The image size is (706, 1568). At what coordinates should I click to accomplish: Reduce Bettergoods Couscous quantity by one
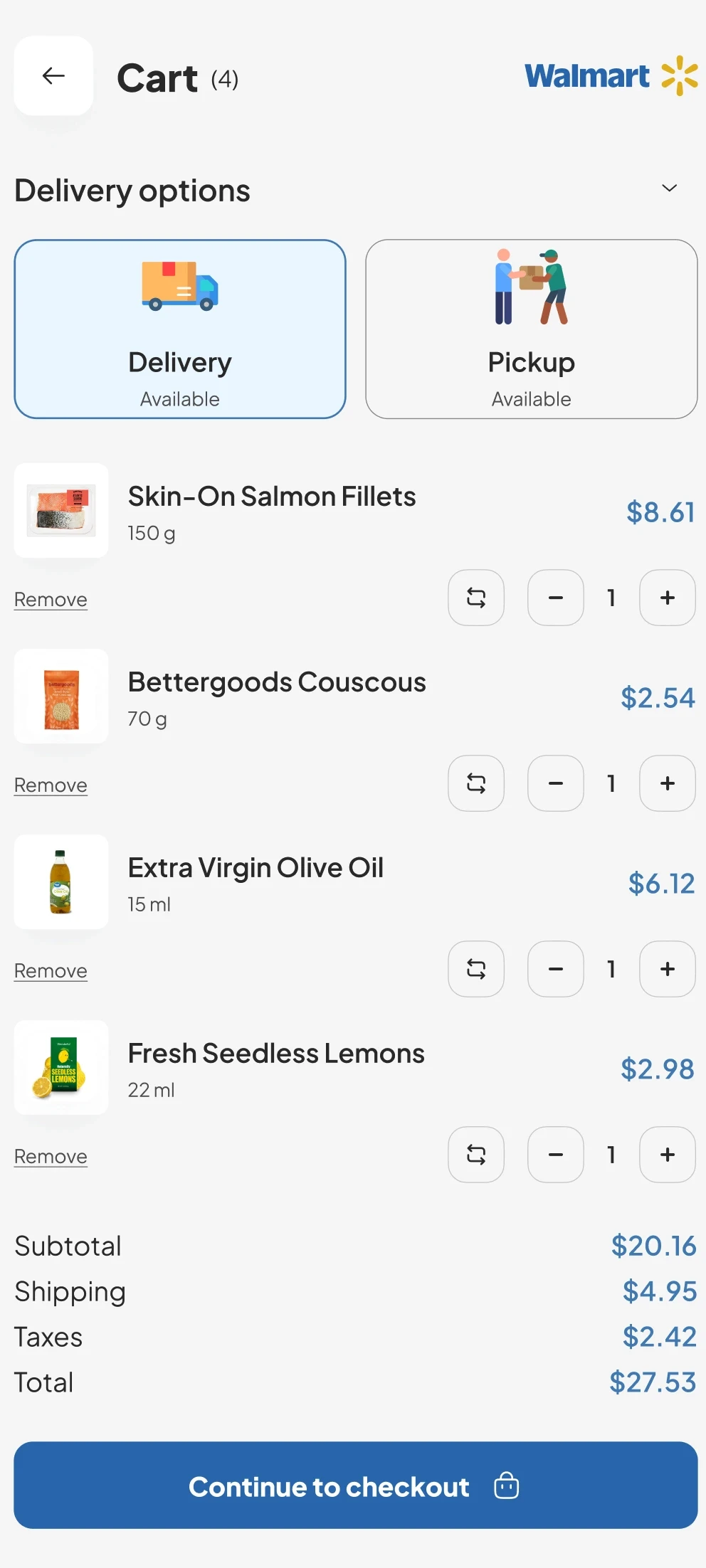pos(556,783)
